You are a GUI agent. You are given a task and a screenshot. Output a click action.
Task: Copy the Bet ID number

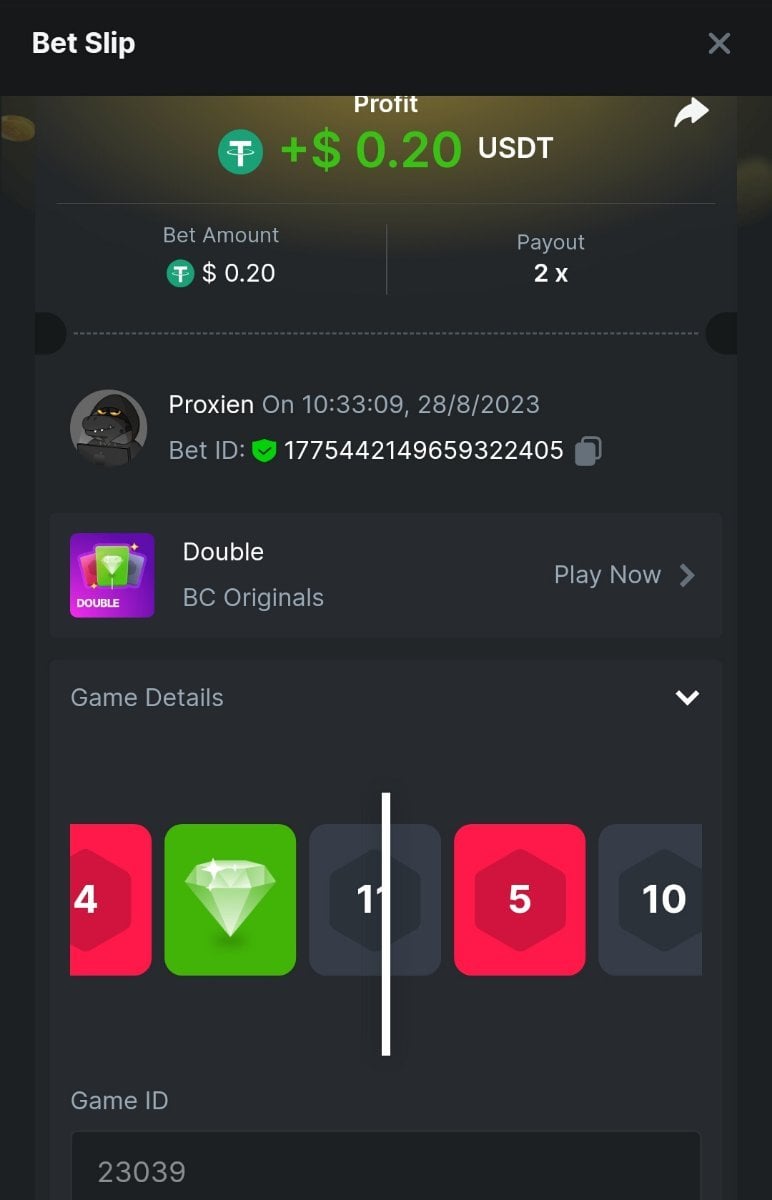point(588,451)
